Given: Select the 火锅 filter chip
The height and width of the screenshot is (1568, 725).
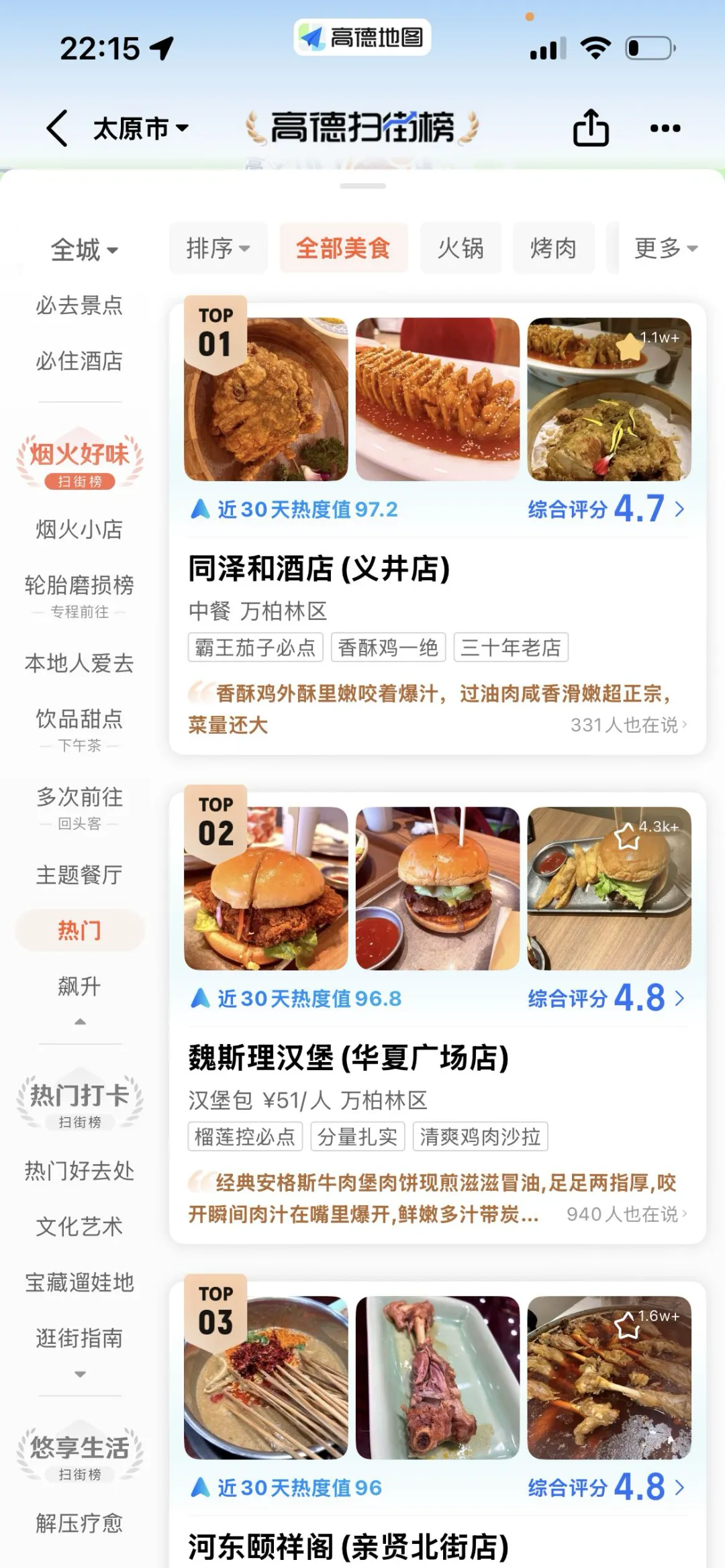Looking at the screenshot, I should click(x=461, y=248).
